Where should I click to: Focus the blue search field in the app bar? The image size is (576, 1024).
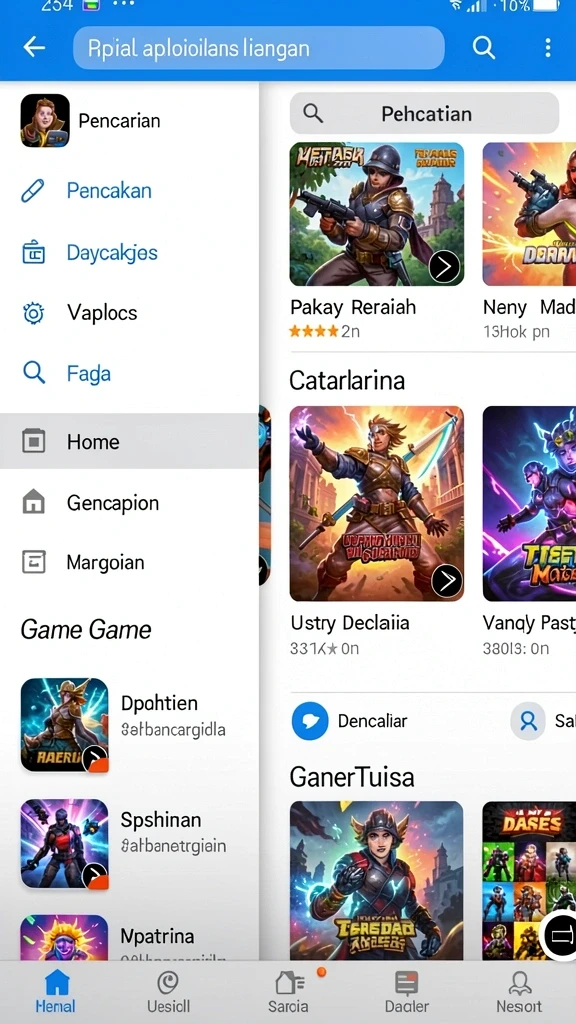coord(259,48)
